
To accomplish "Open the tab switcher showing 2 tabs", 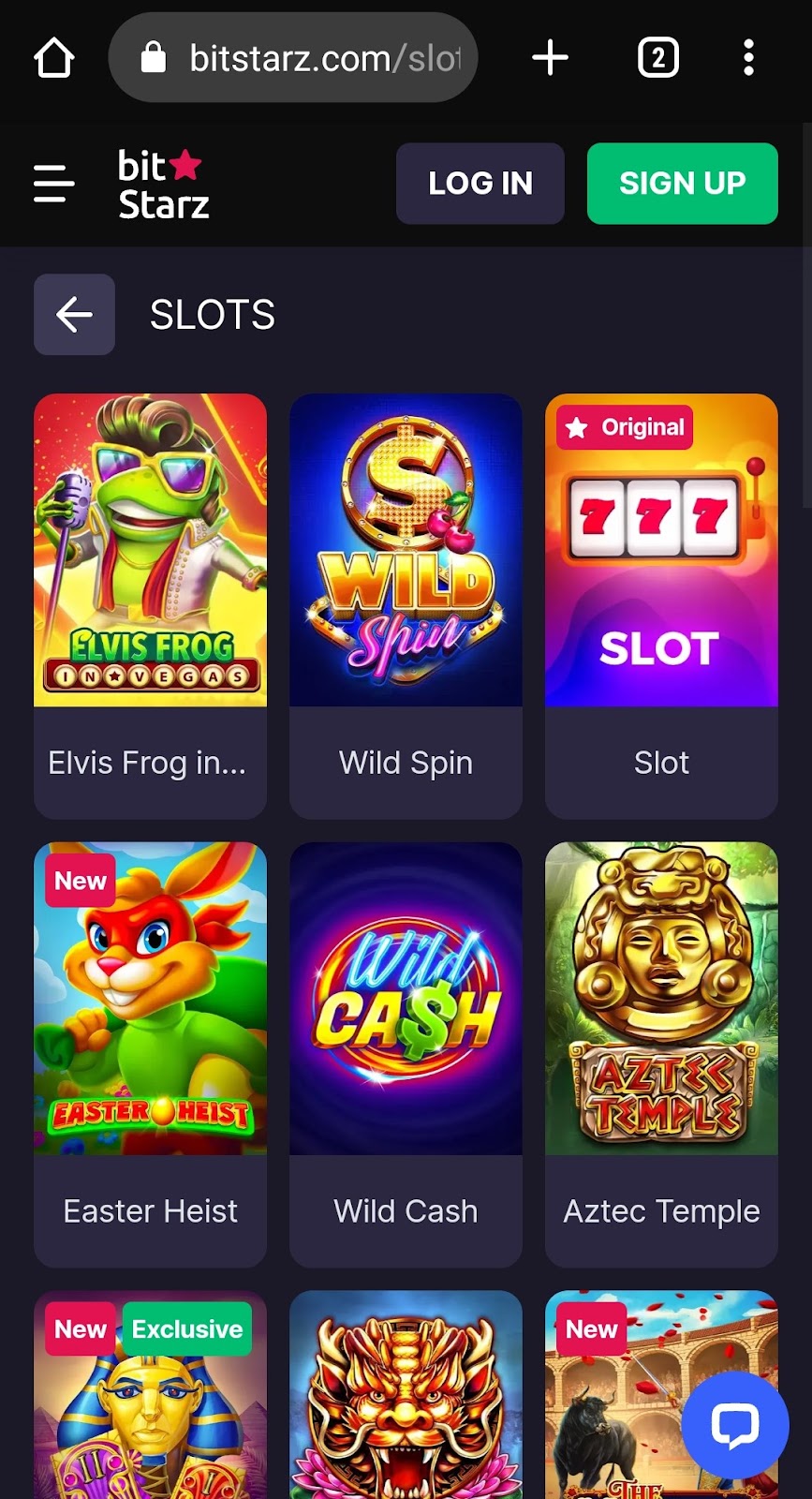I will (x=657, y=58).
